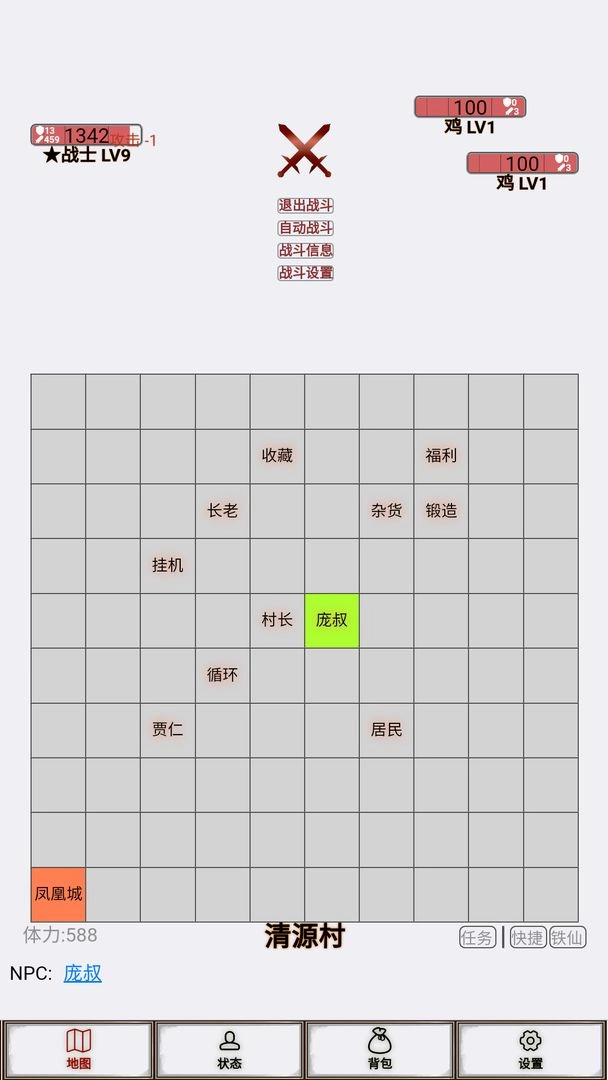Image resolution: width=608 pixels, height=1080 pixels.
Task: Tap the 退出战斗 button to exit battle
Action: click(x=305, y=205)
